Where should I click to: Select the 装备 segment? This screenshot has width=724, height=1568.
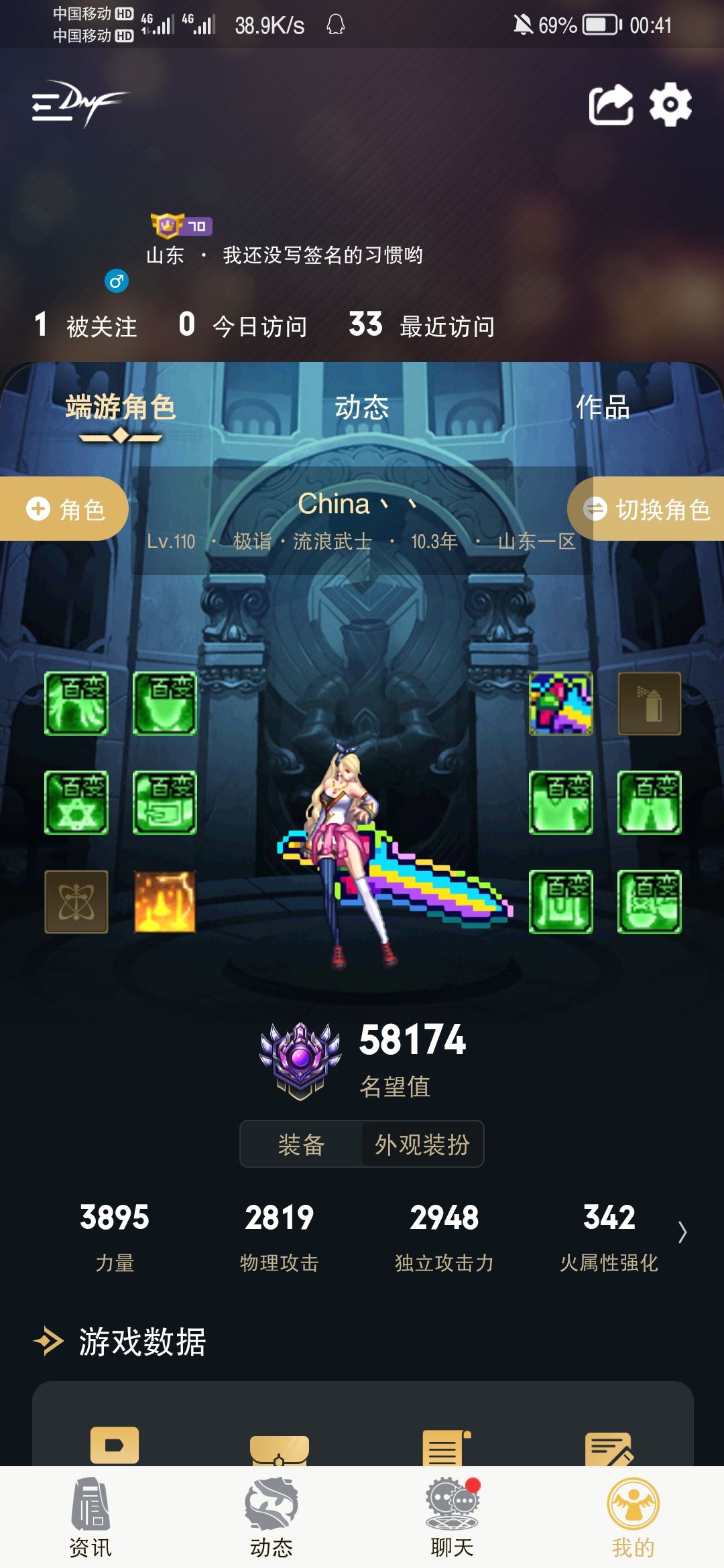(x=301, y=1145)
